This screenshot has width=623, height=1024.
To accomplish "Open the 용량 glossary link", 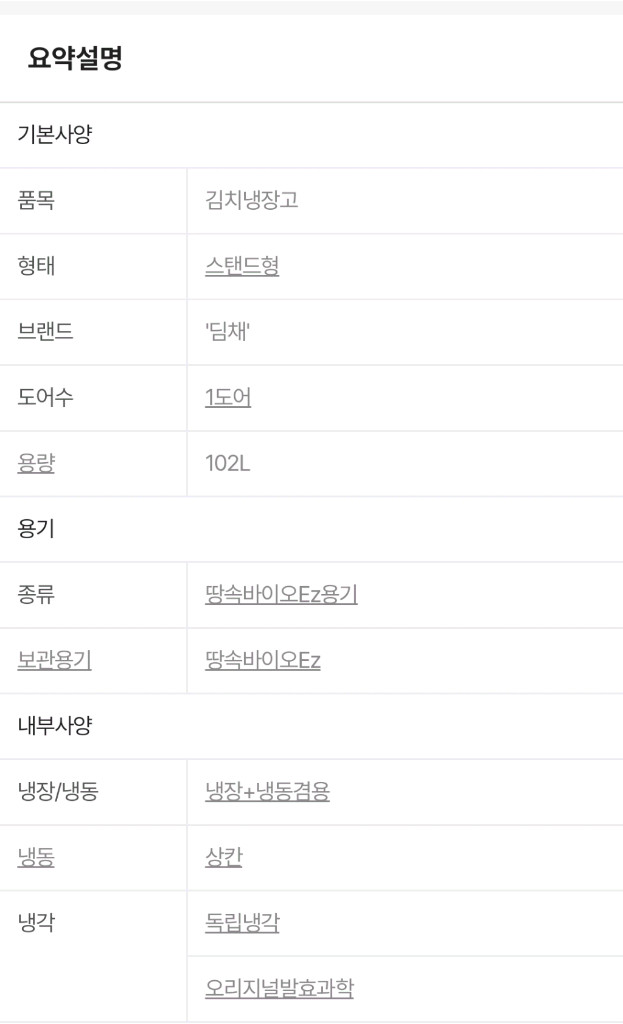I will pos(36,463).
